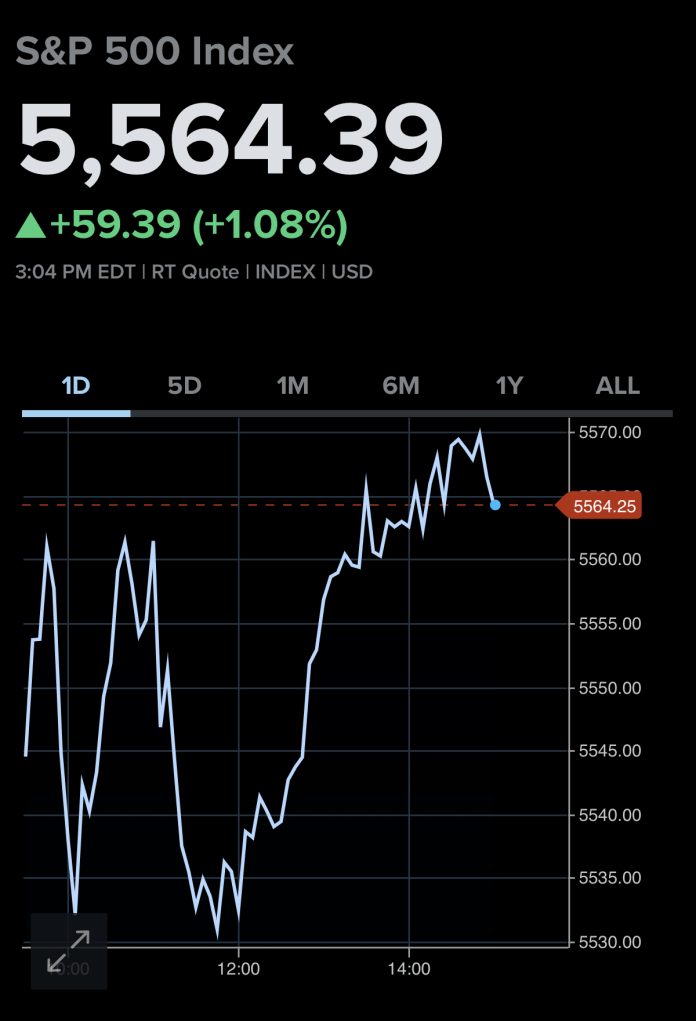View the 6M chart range
The width and height of the screenshot is (696, 1021).
coord(401,386)
